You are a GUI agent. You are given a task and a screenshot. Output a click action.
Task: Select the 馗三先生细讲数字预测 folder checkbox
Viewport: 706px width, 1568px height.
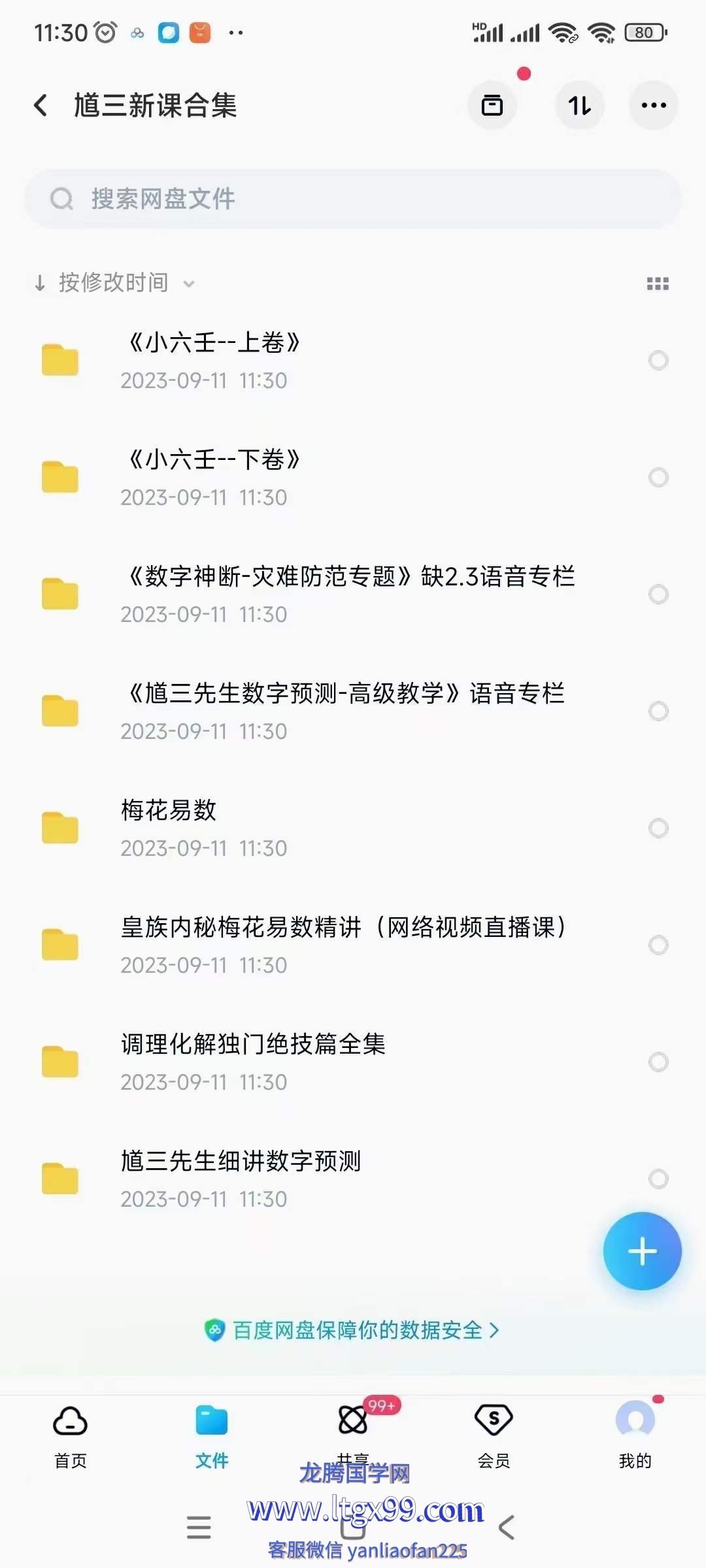click(x=658, y=1179)
